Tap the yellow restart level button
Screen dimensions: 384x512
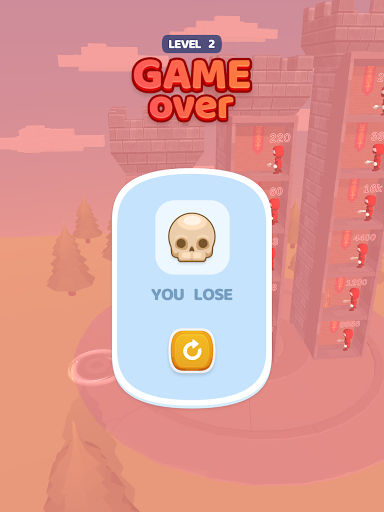pos(192,350)
